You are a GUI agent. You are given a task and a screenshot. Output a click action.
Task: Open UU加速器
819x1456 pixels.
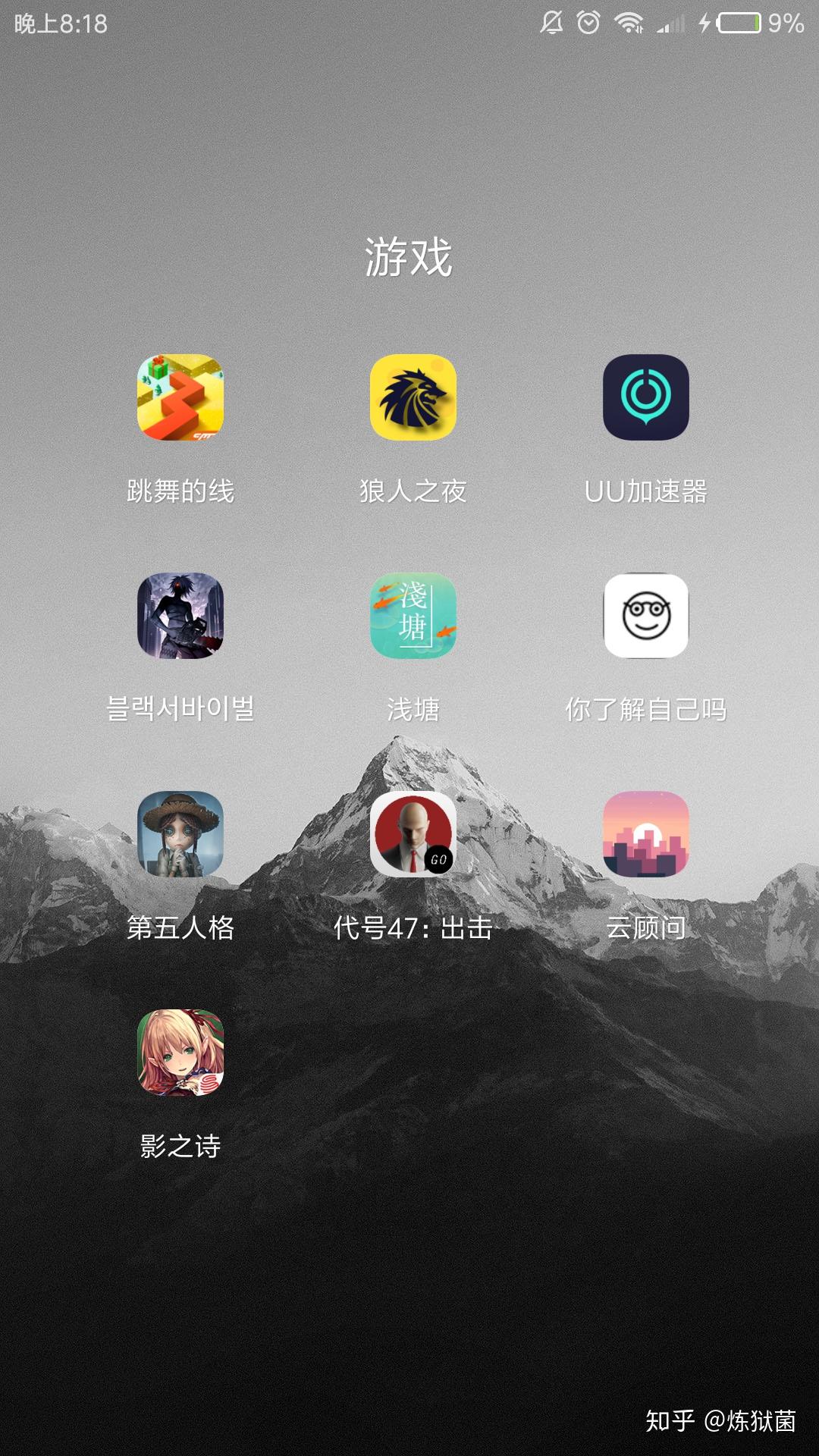pos(646,397)
